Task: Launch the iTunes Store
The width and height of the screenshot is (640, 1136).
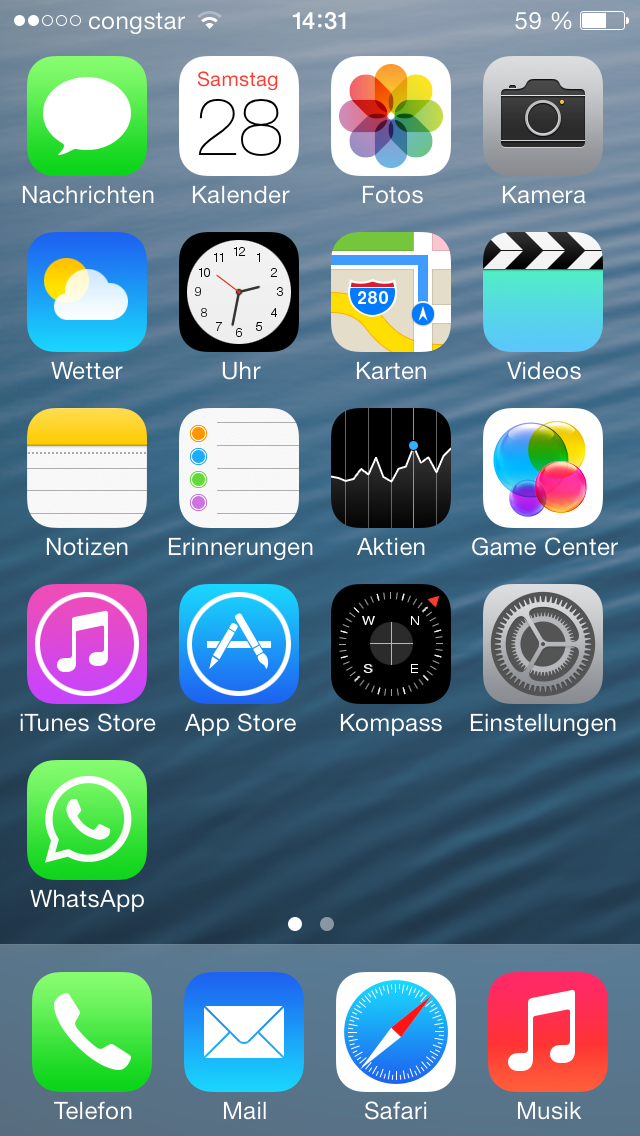Action: click(x=87, y=644)
